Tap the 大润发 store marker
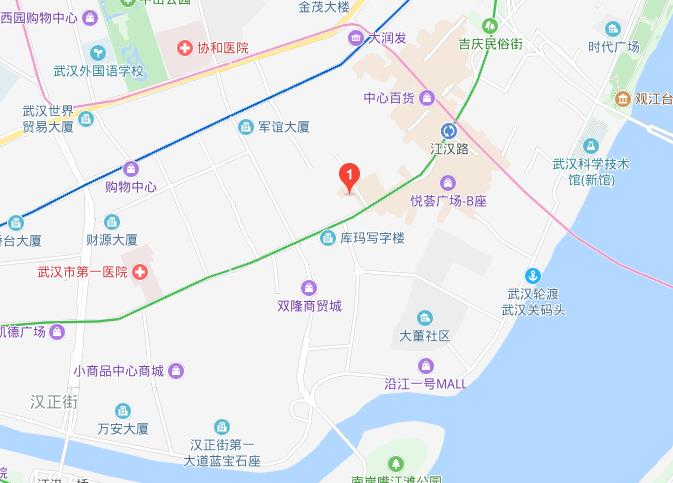This screenshot has width=673, height=483. point(356,39)
